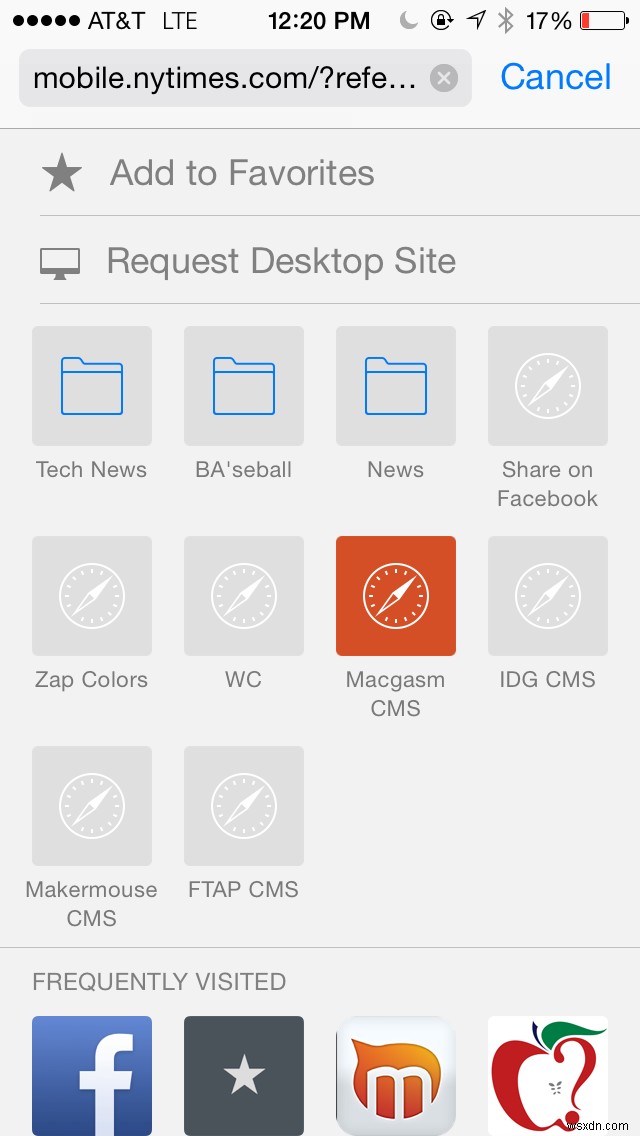Screen dimensions: 640x1136
Task: Open the IDG CMS bookmark
Action: click(548, 596)
